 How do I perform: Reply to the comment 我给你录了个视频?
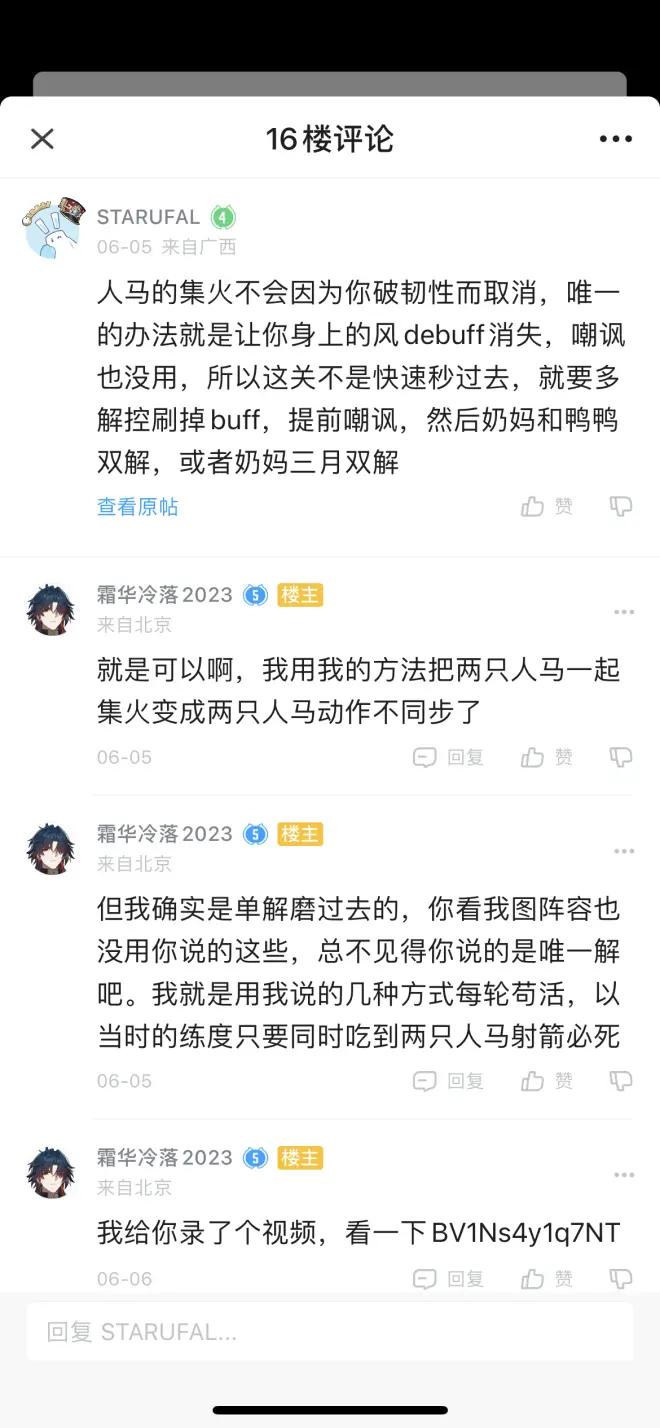click(449, 1279)
